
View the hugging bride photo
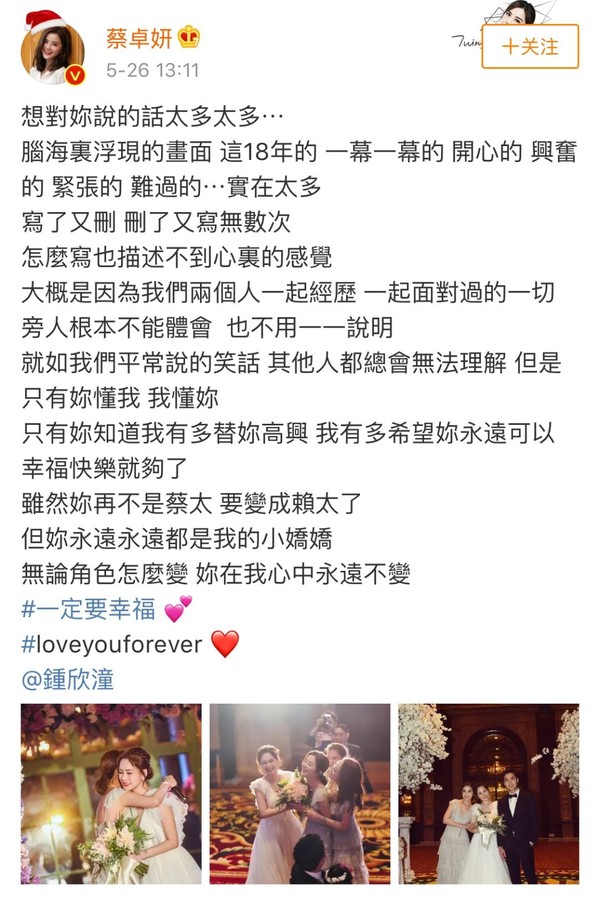111,793
